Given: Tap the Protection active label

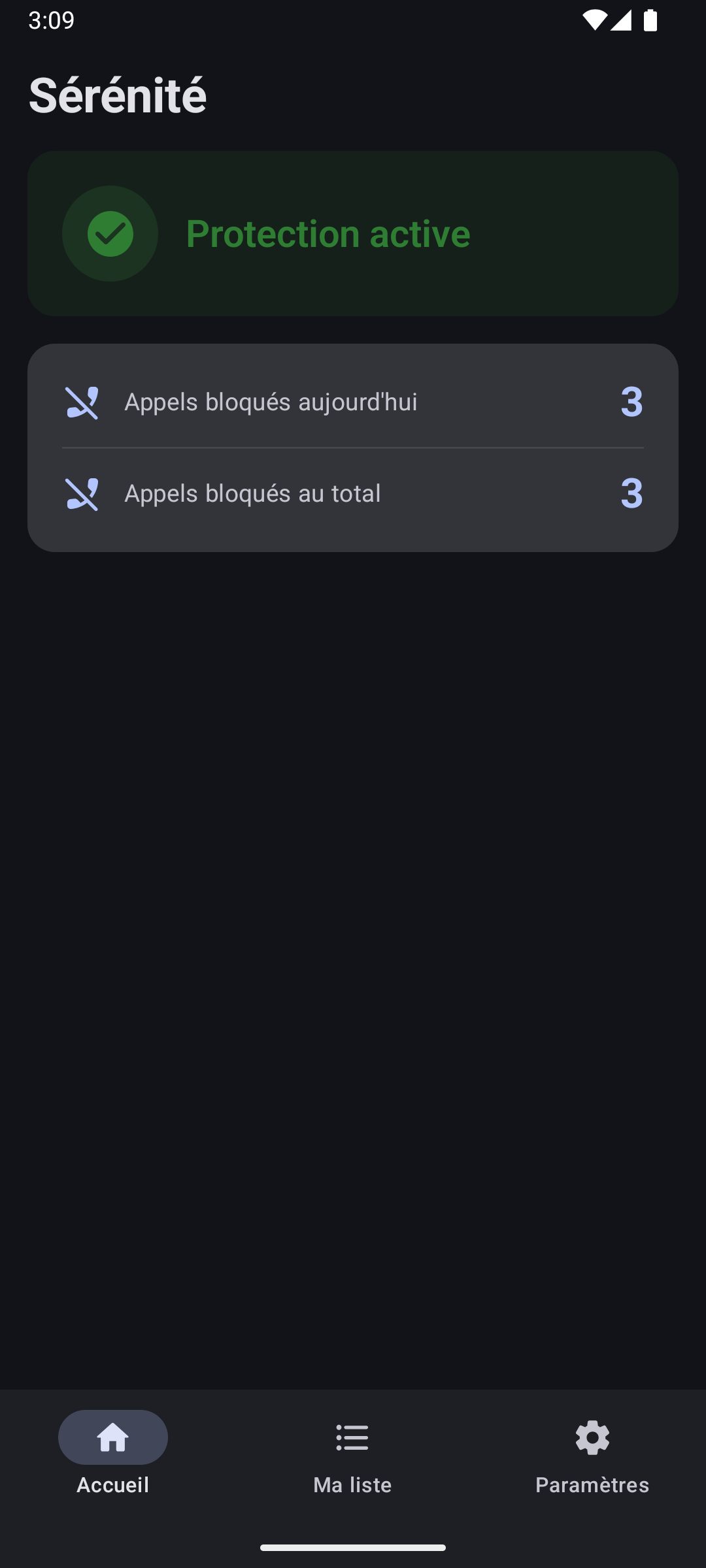Looking at the screenshot, I should 328,233.
